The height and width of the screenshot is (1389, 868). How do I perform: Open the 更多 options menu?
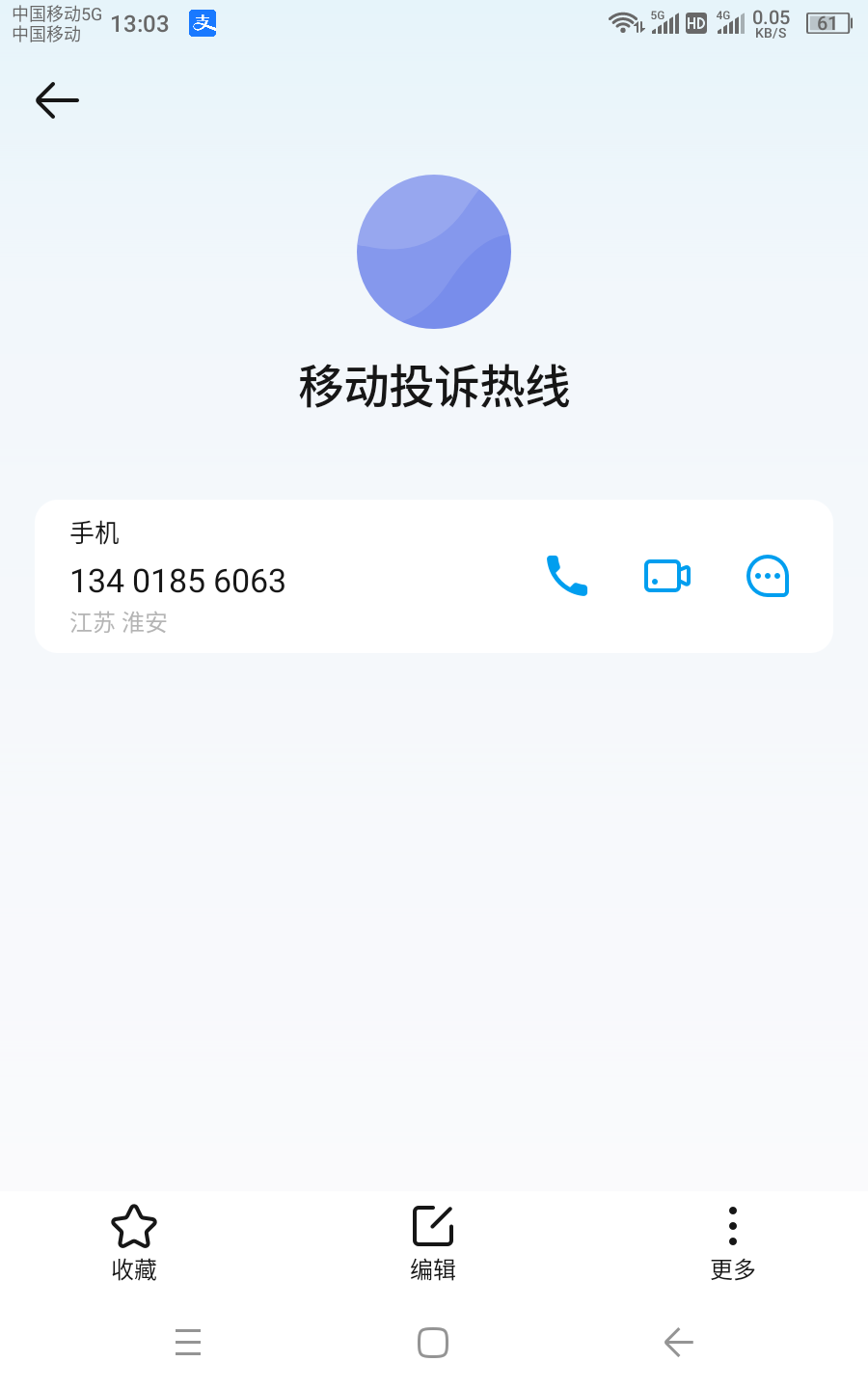(x=733, y=1242)
